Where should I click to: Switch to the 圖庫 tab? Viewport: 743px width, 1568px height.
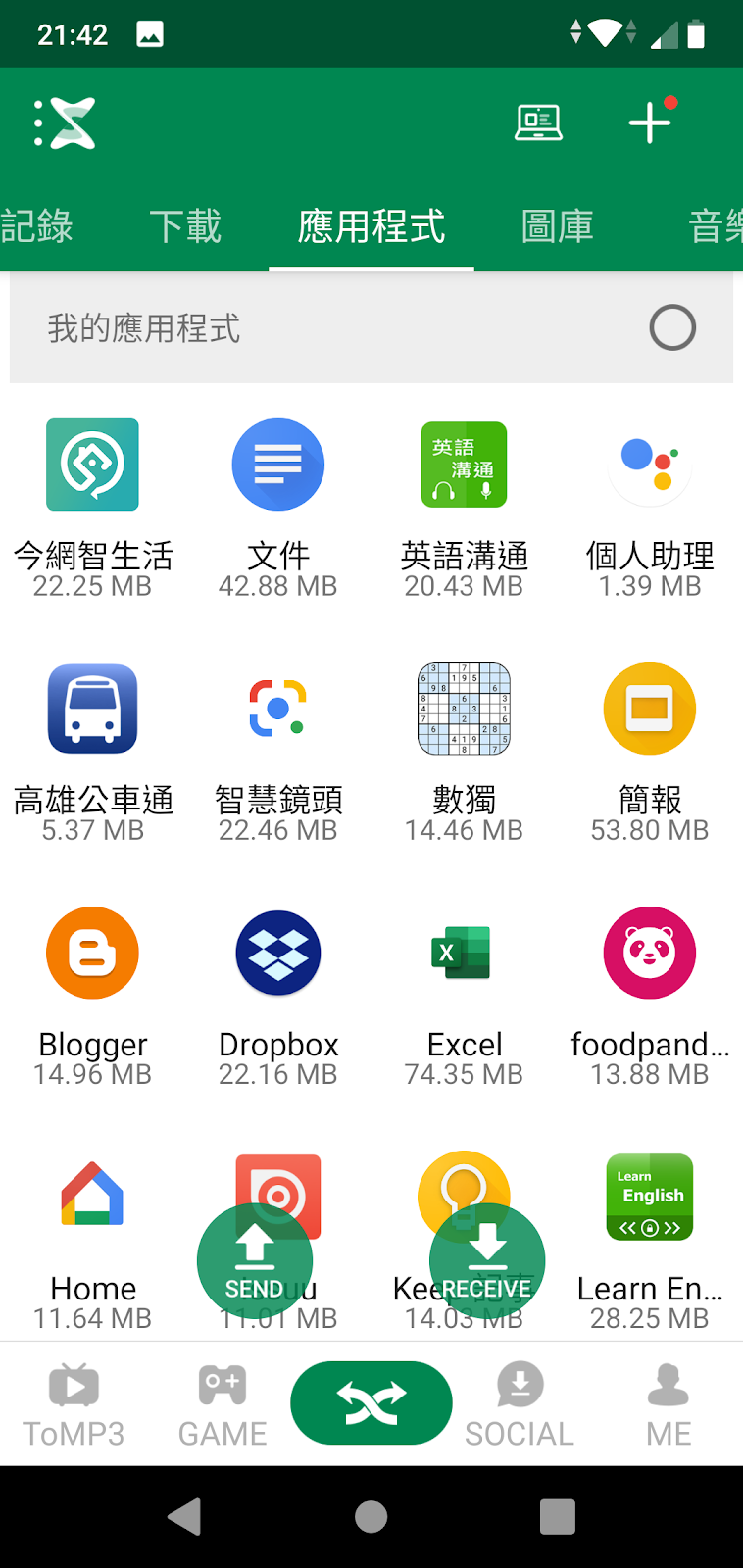(558, 226)
